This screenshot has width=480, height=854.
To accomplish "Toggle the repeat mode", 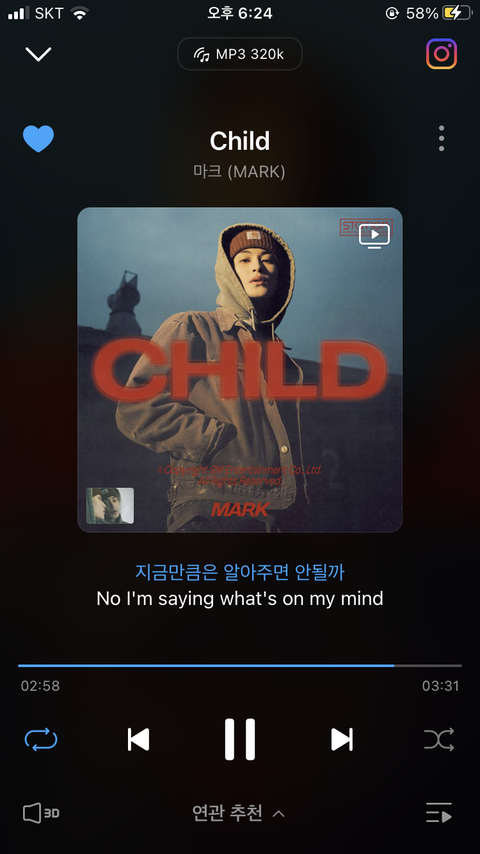I will click(x=41, y=739).
